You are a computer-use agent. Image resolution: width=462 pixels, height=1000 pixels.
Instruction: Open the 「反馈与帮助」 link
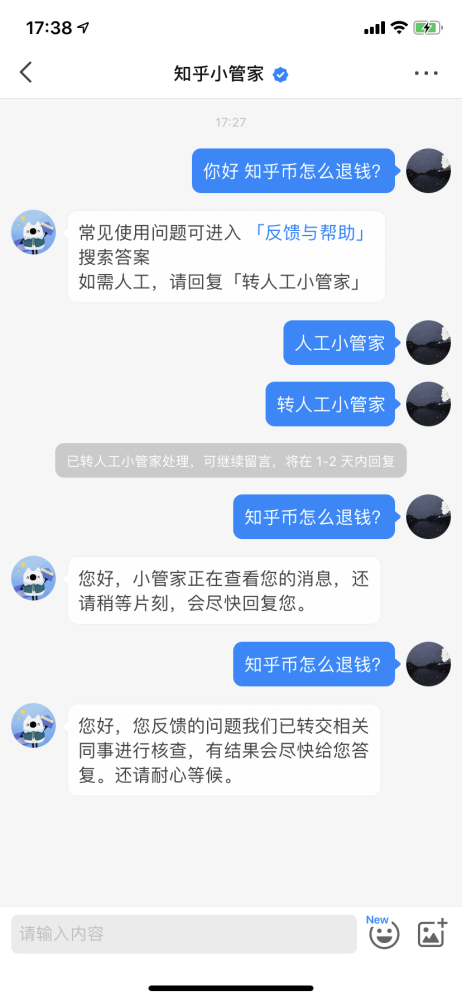(309, 233)
